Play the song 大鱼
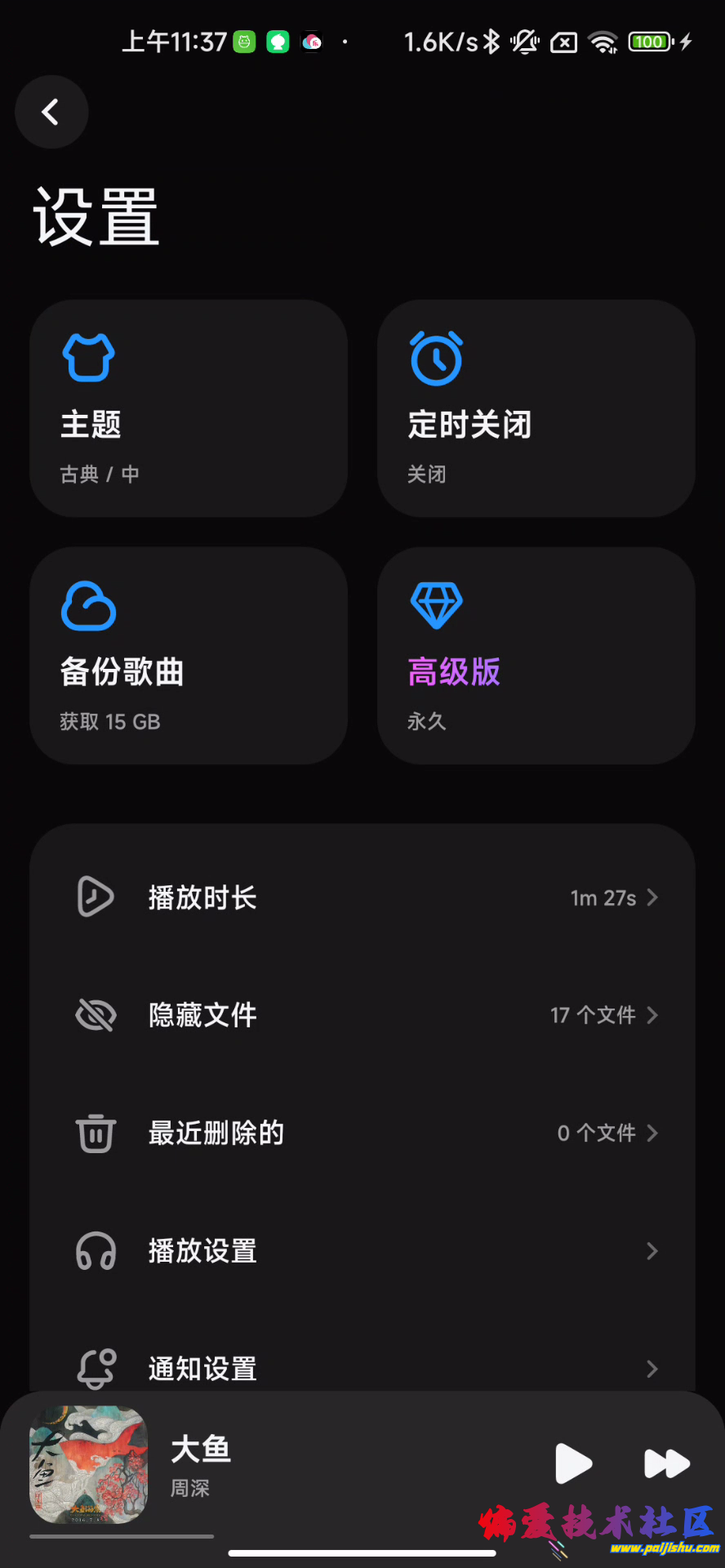725x1568 pixels. pos(573,1463)
